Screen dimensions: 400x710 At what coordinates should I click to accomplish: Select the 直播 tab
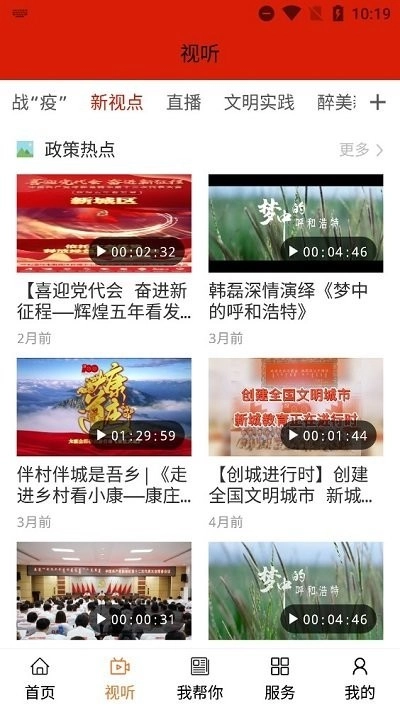[183, 102]
